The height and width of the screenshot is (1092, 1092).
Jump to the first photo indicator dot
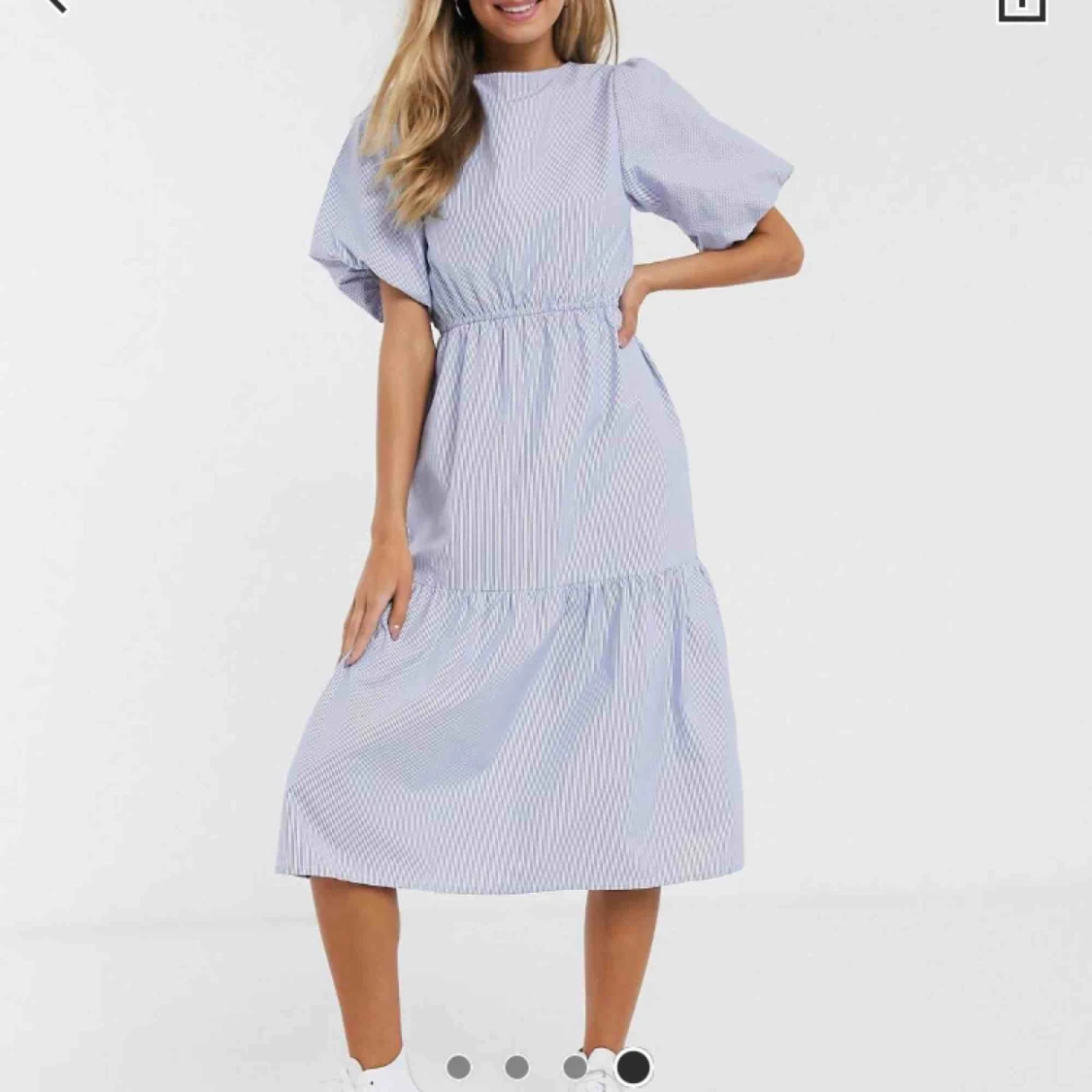458,1067
